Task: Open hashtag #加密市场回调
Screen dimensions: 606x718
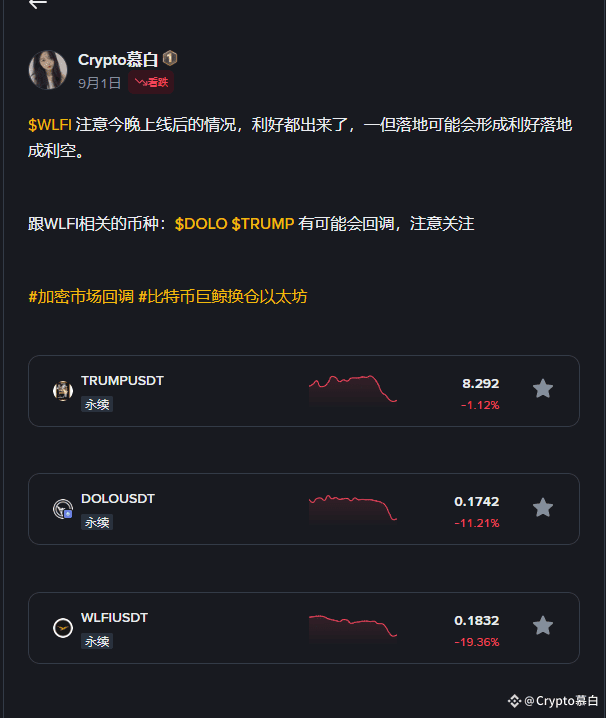Action: 81,297
